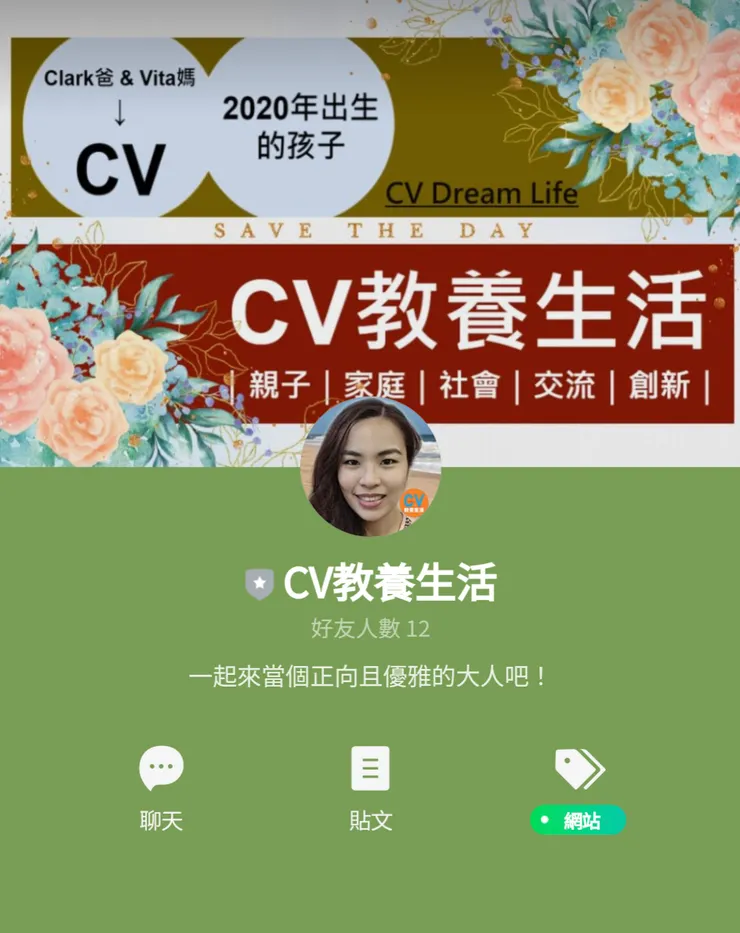740x933 pixels.
Task: Tap the green dot on 網站 badge
Action: [x=543, y=818]
